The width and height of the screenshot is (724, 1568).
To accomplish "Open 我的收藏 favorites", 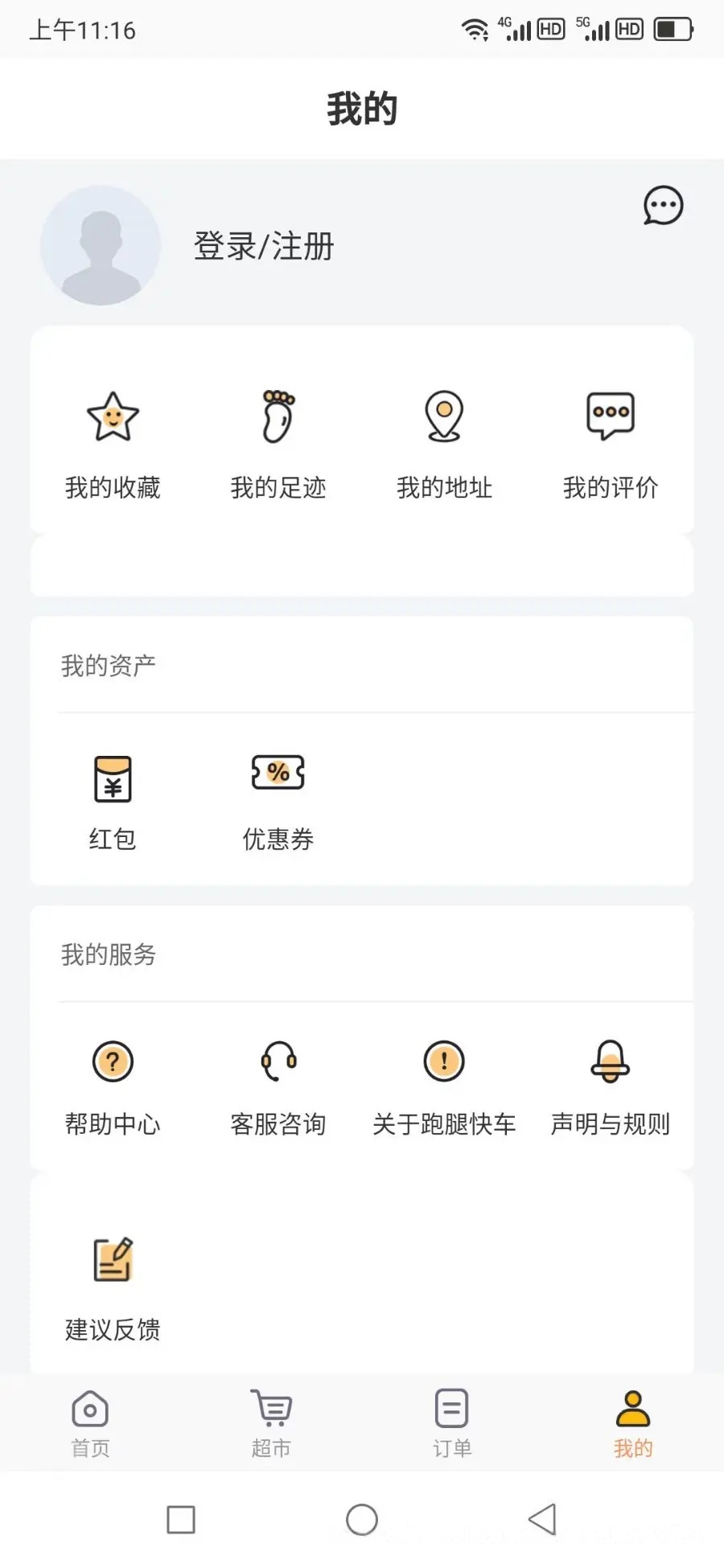I will (113, 442).
